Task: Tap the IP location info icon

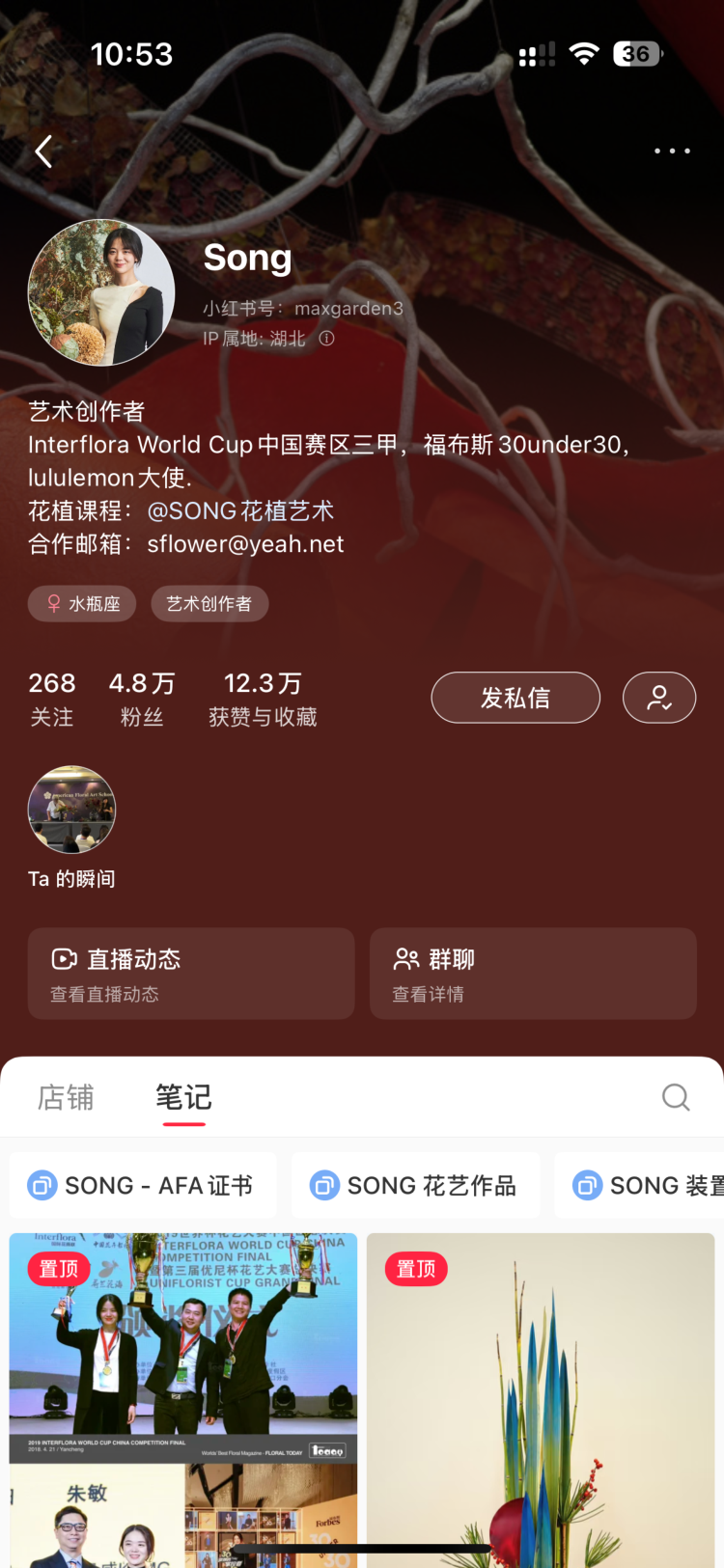Action: 326,339
